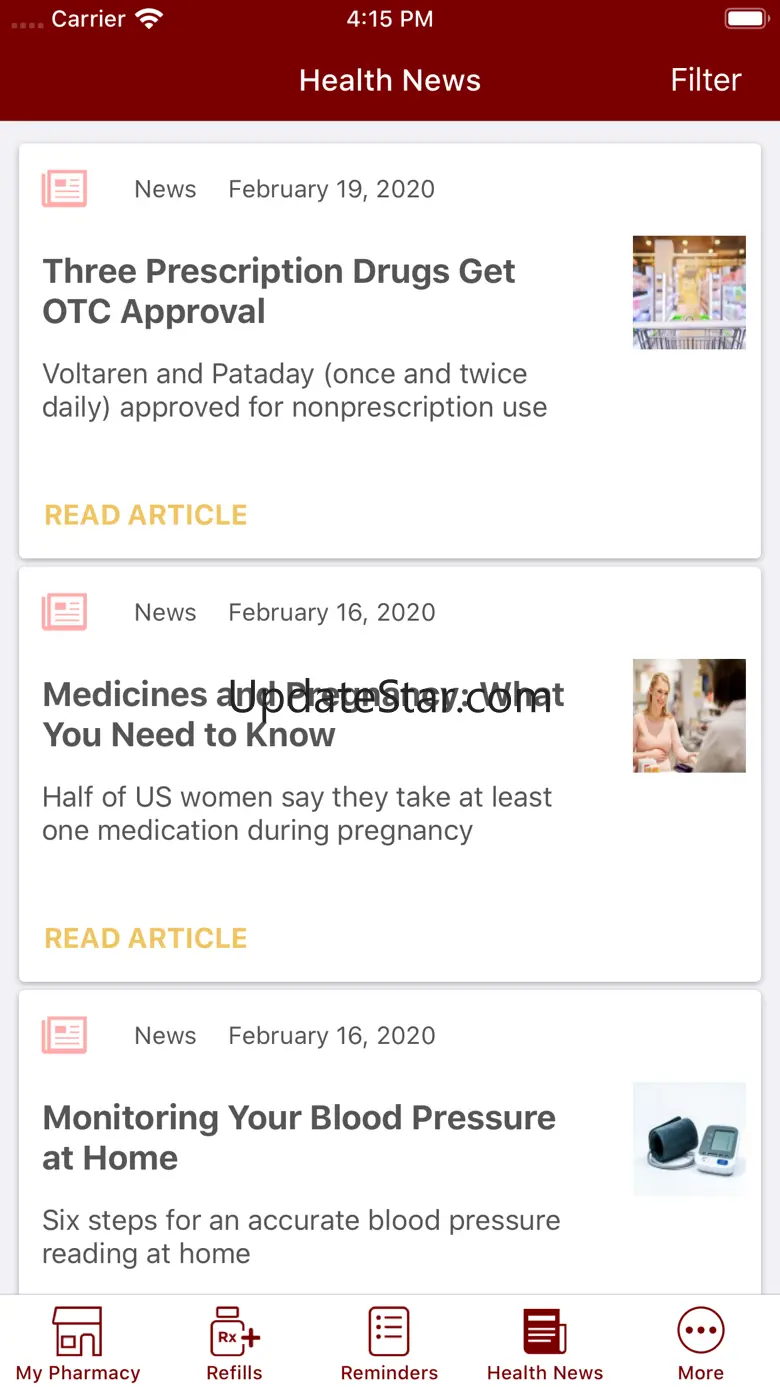Open the Filter option in the header
780x1387 pixels.
[x=705, y=80]
